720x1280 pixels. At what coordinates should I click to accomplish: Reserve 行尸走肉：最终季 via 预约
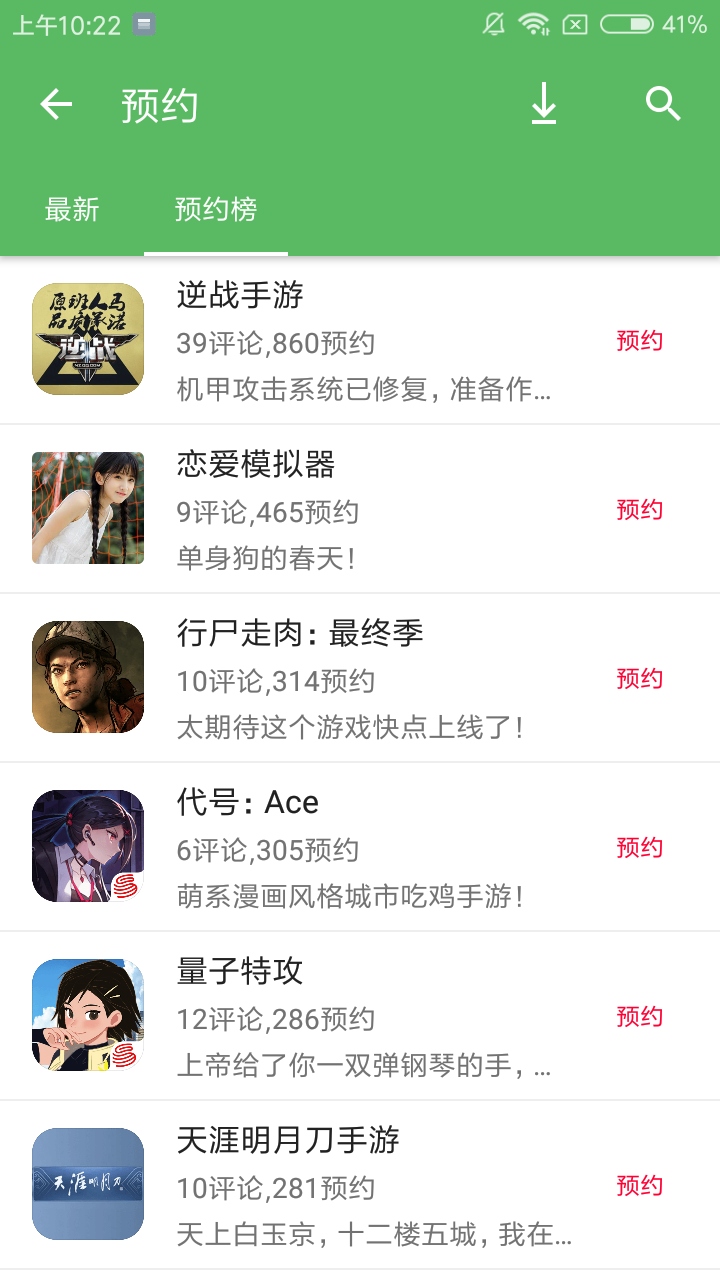click(x=639, y=679)
